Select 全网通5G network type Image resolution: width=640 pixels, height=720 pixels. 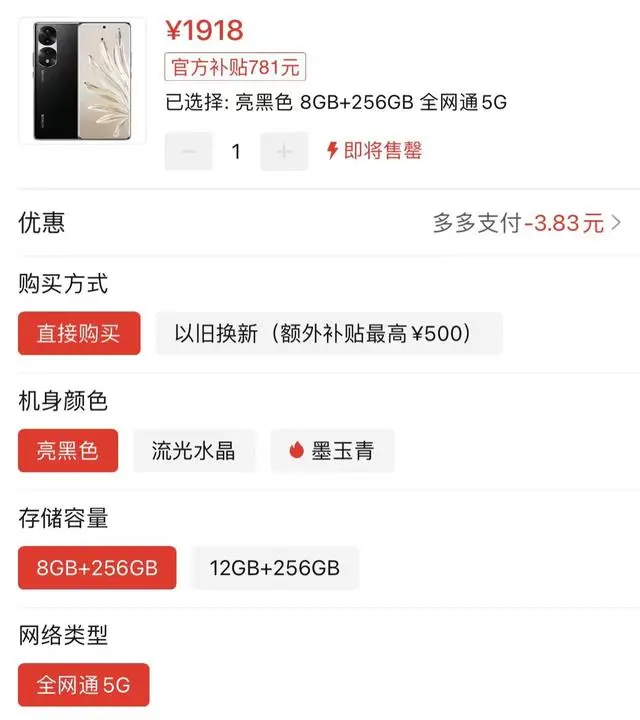(83, 685)
